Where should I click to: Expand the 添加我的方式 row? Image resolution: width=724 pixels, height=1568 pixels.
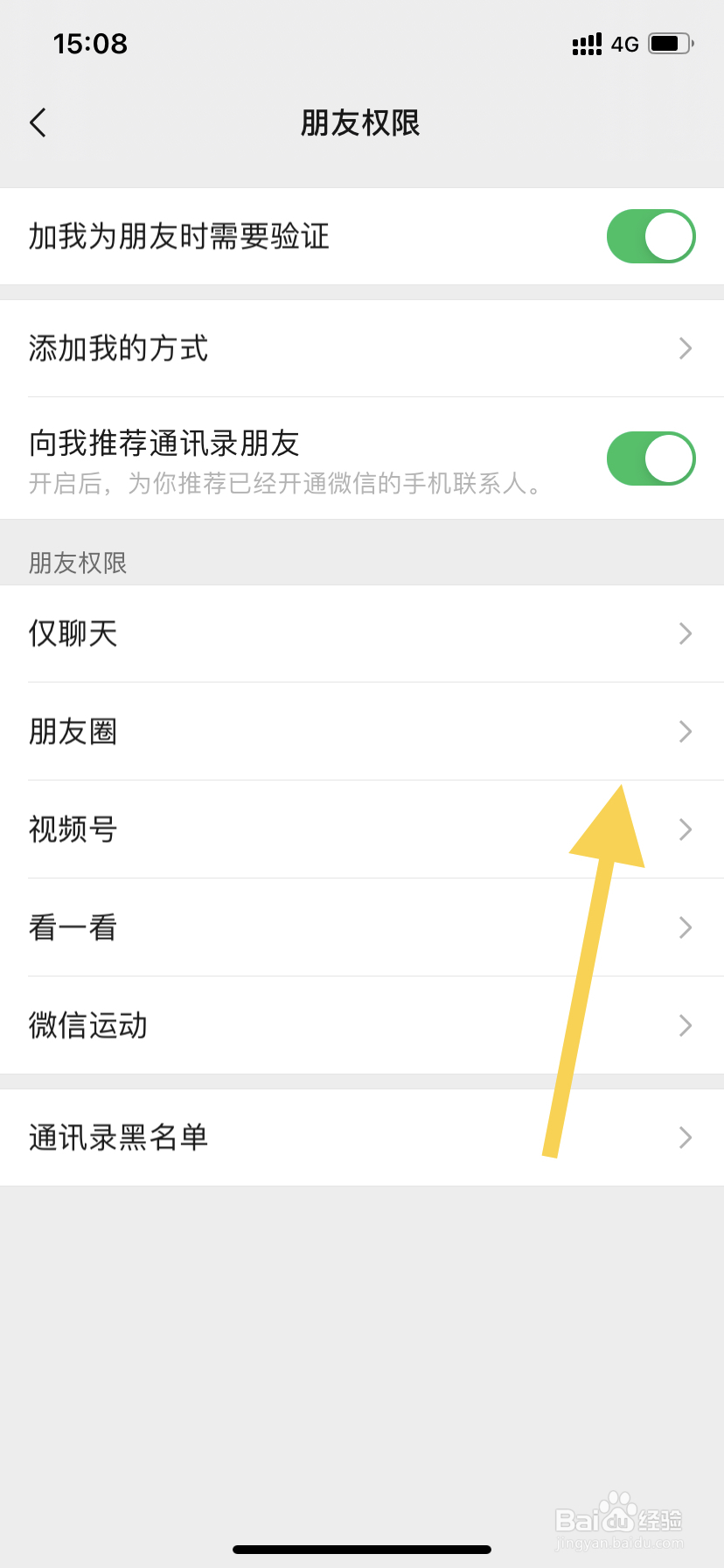coord(362,348)
